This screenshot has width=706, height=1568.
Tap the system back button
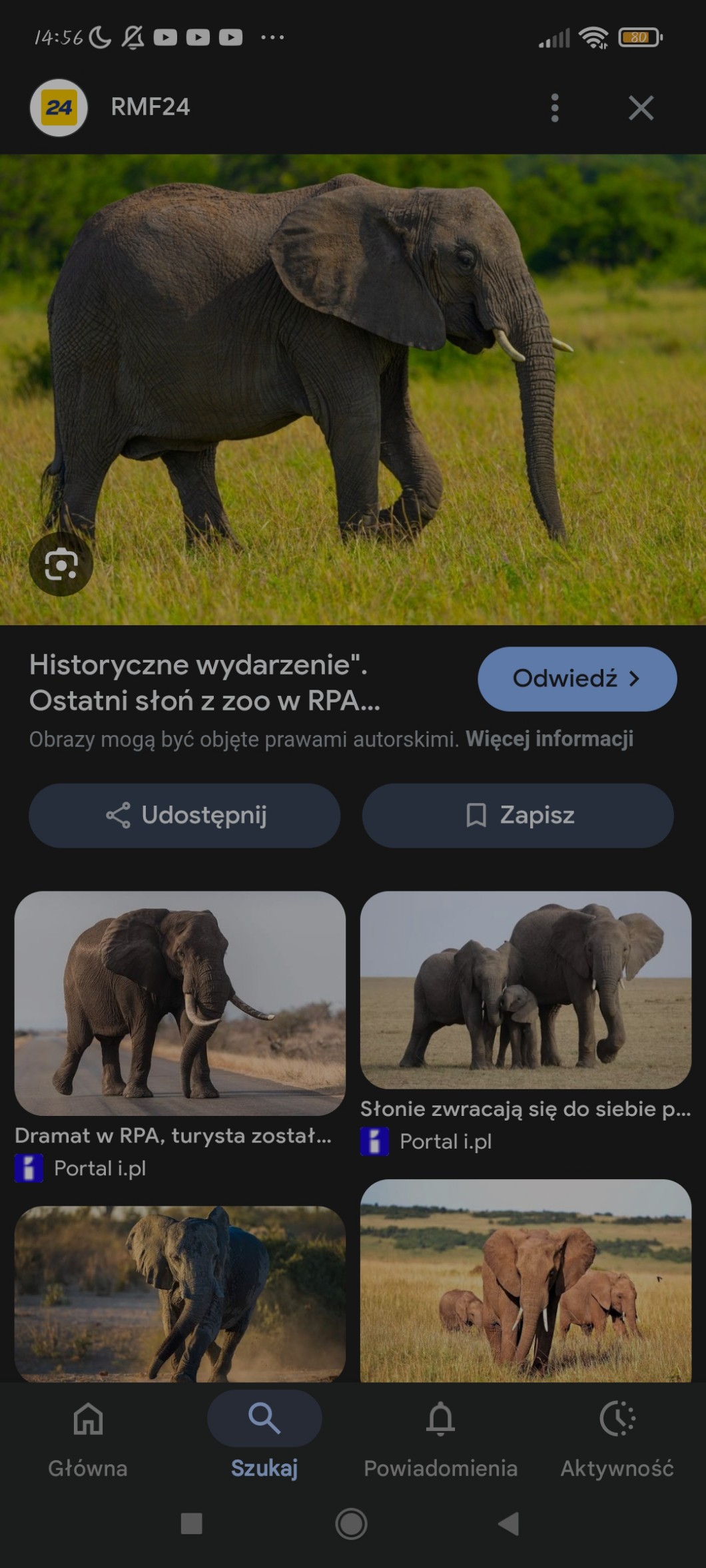click(x=509, y=1523)
